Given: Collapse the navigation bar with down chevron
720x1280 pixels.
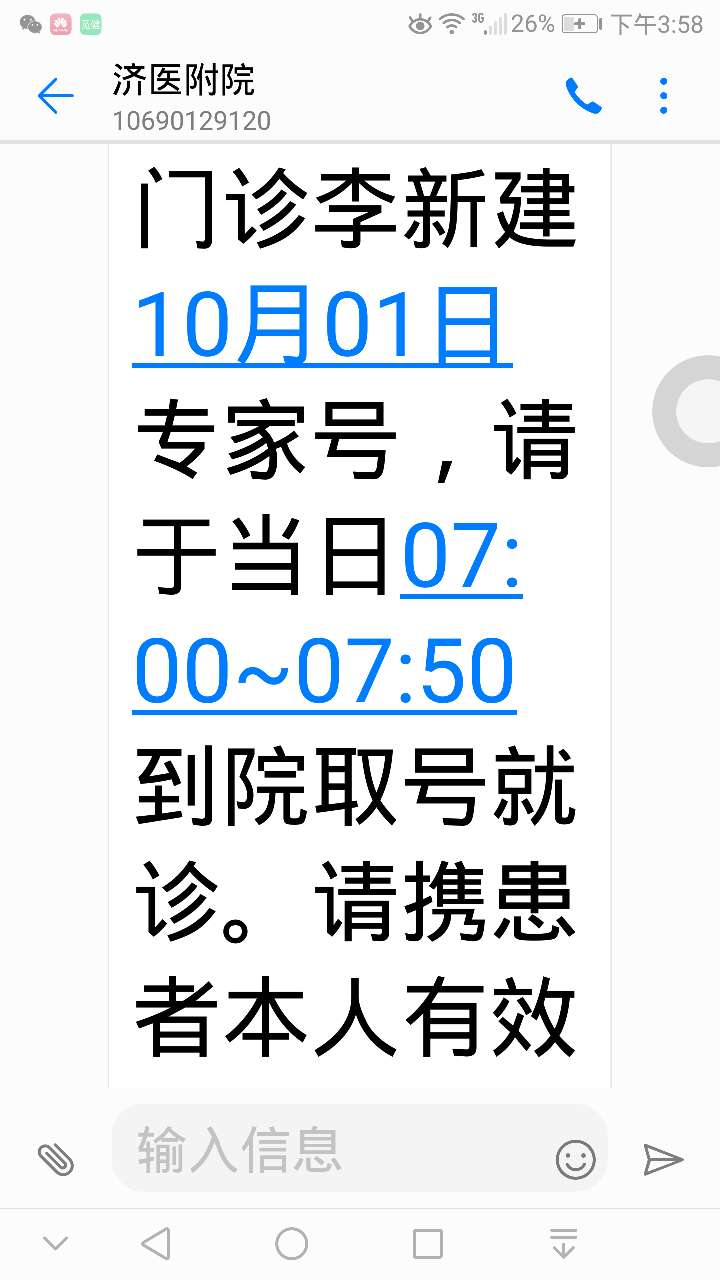Looking at the screenshot, I should [x=55, y=1243].
